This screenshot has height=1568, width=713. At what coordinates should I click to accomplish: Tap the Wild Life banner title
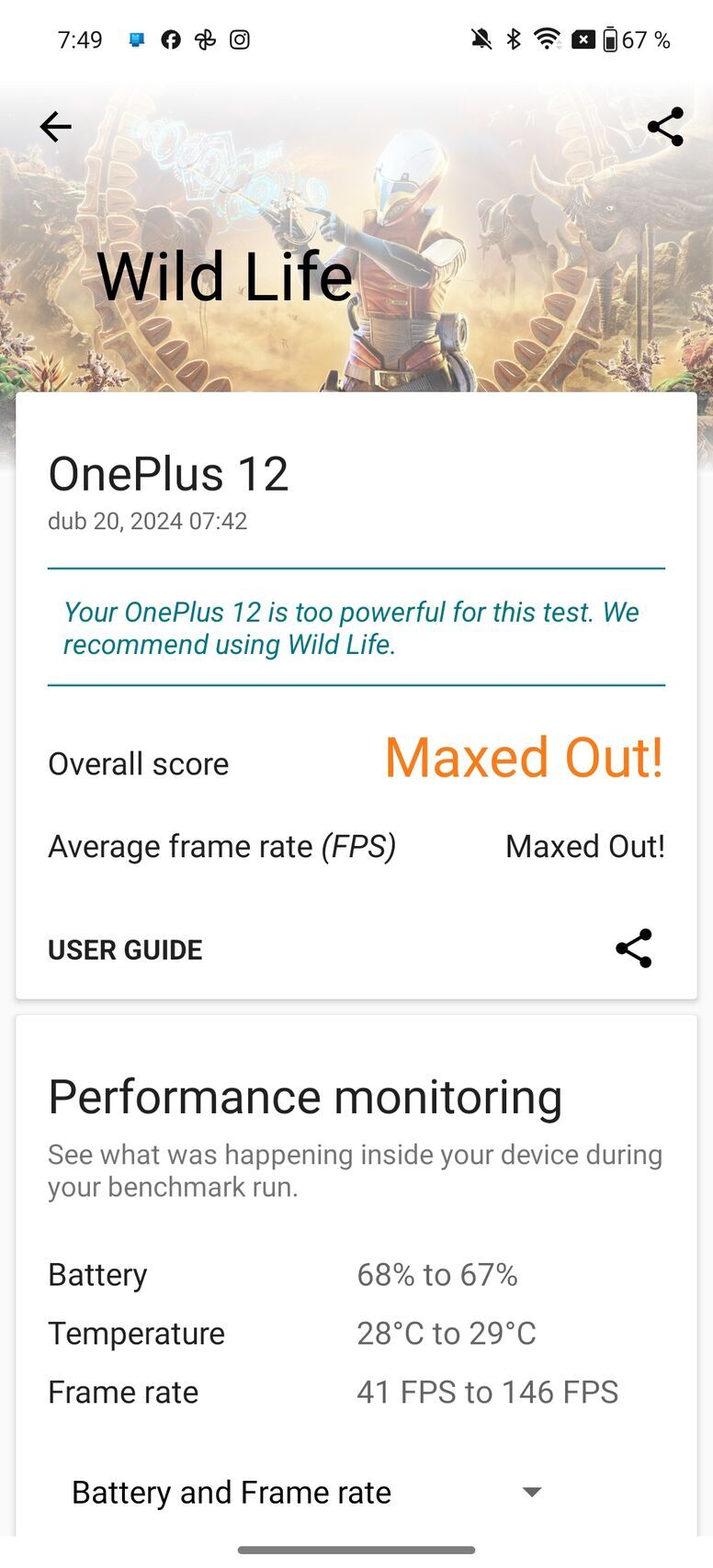click(225, 276)
